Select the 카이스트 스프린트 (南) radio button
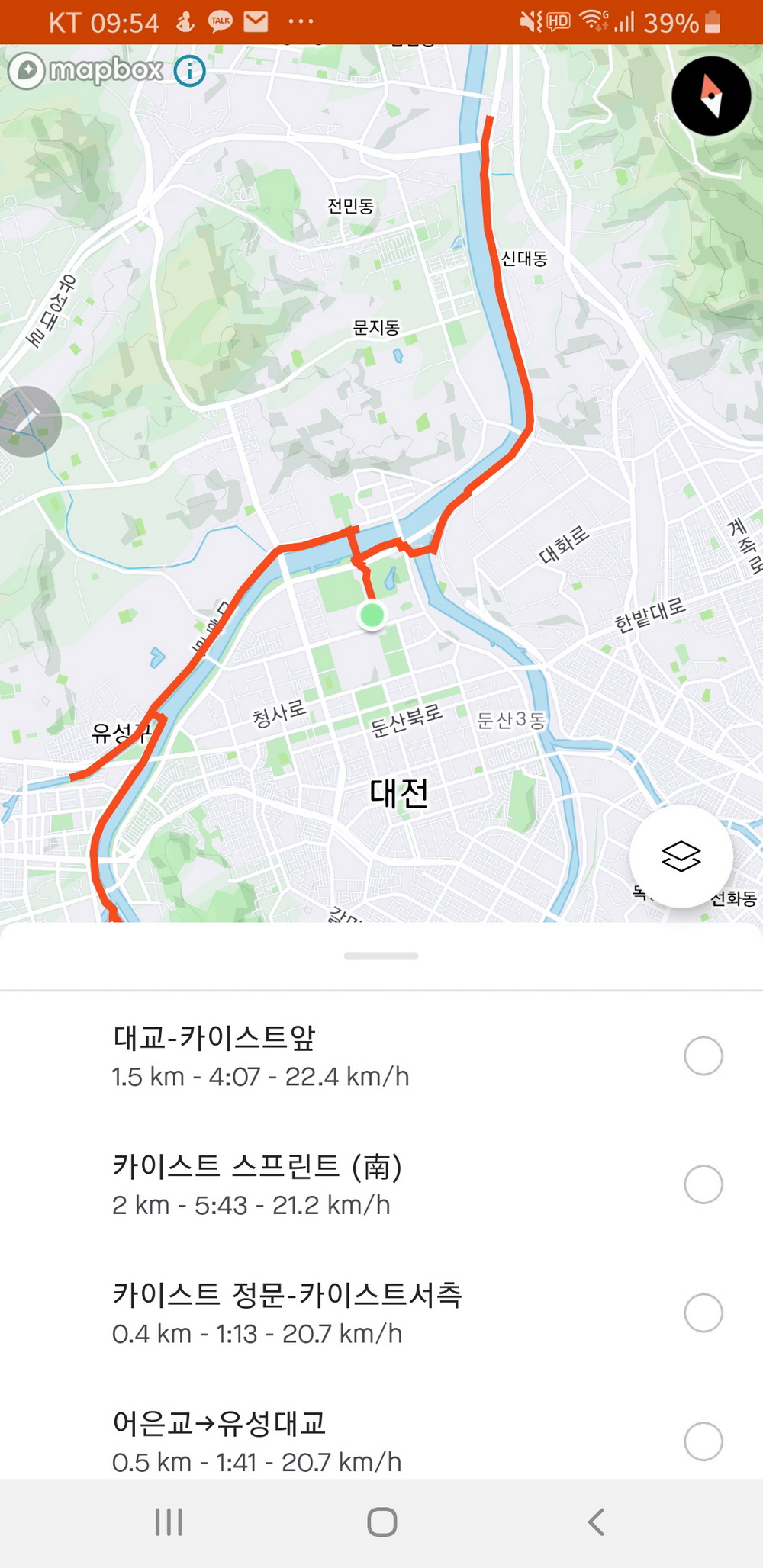763x1568 pixels. tap(703, 1184)
